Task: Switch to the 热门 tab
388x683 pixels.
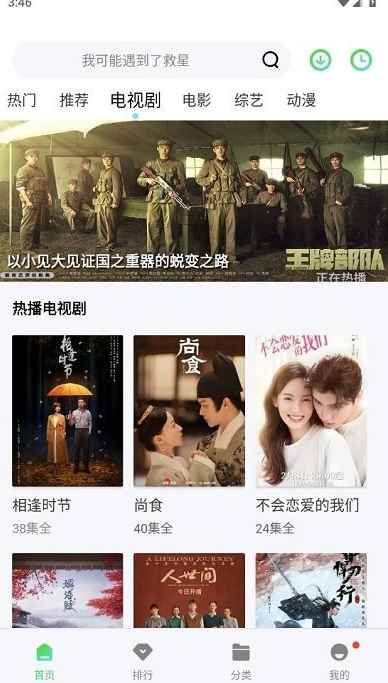Action: click(x=22, y=100)
